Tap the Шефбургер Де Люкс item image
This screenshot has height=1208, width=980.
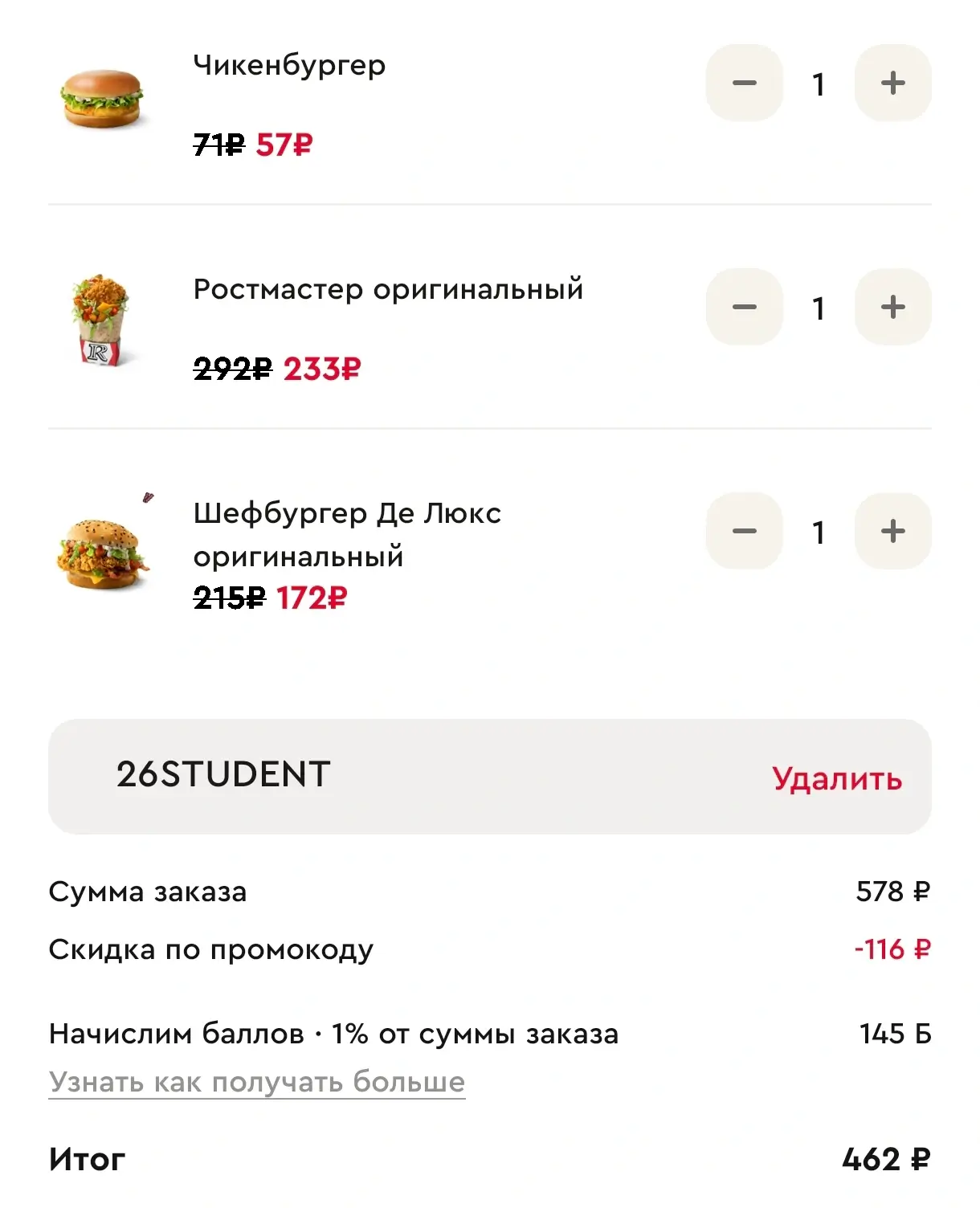[x=102, y=553]
